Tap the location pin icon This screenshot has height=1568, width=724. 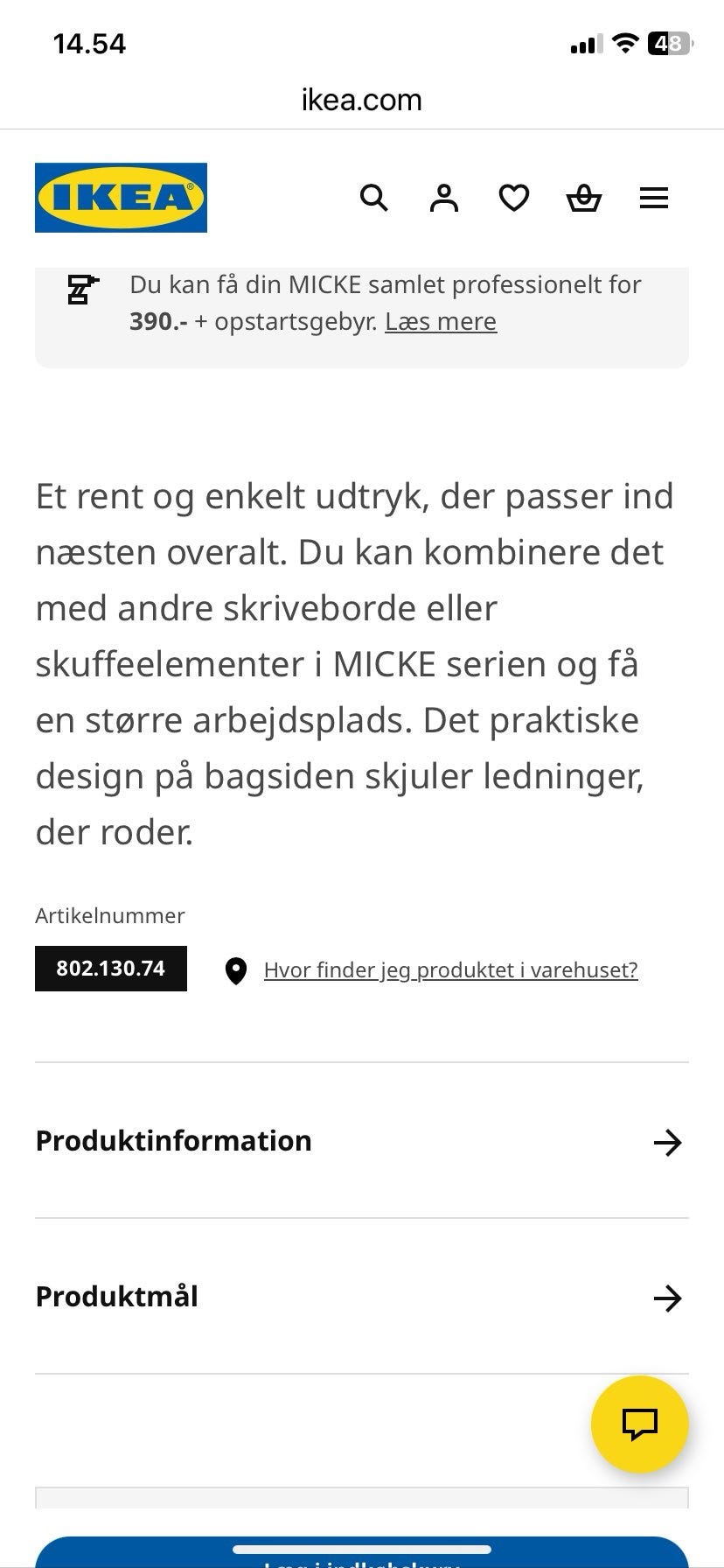coord(236,969)
